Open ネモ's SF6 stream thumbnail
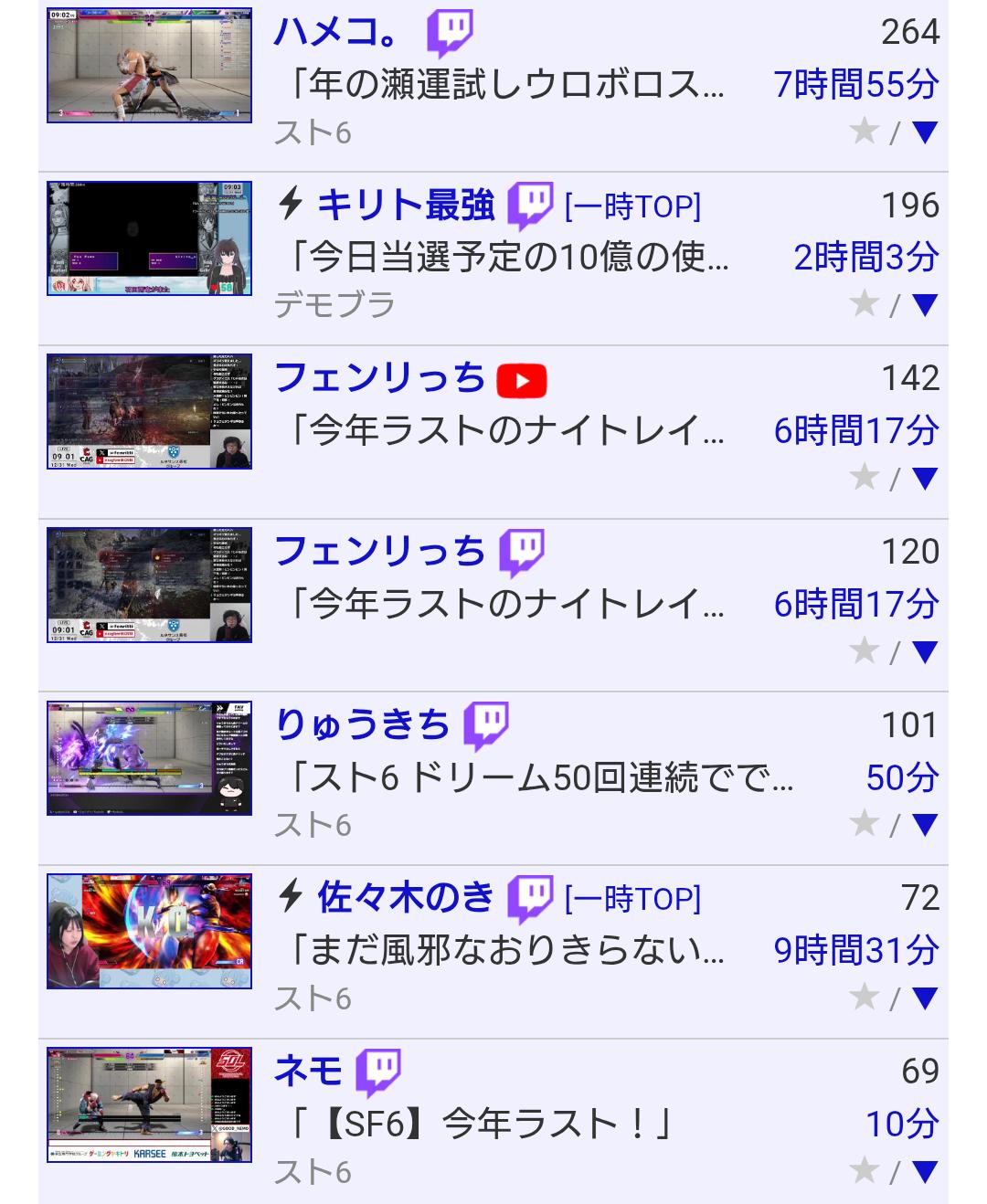The image size is (987, 1204). pyautogui.click(x=149, y=1104)
